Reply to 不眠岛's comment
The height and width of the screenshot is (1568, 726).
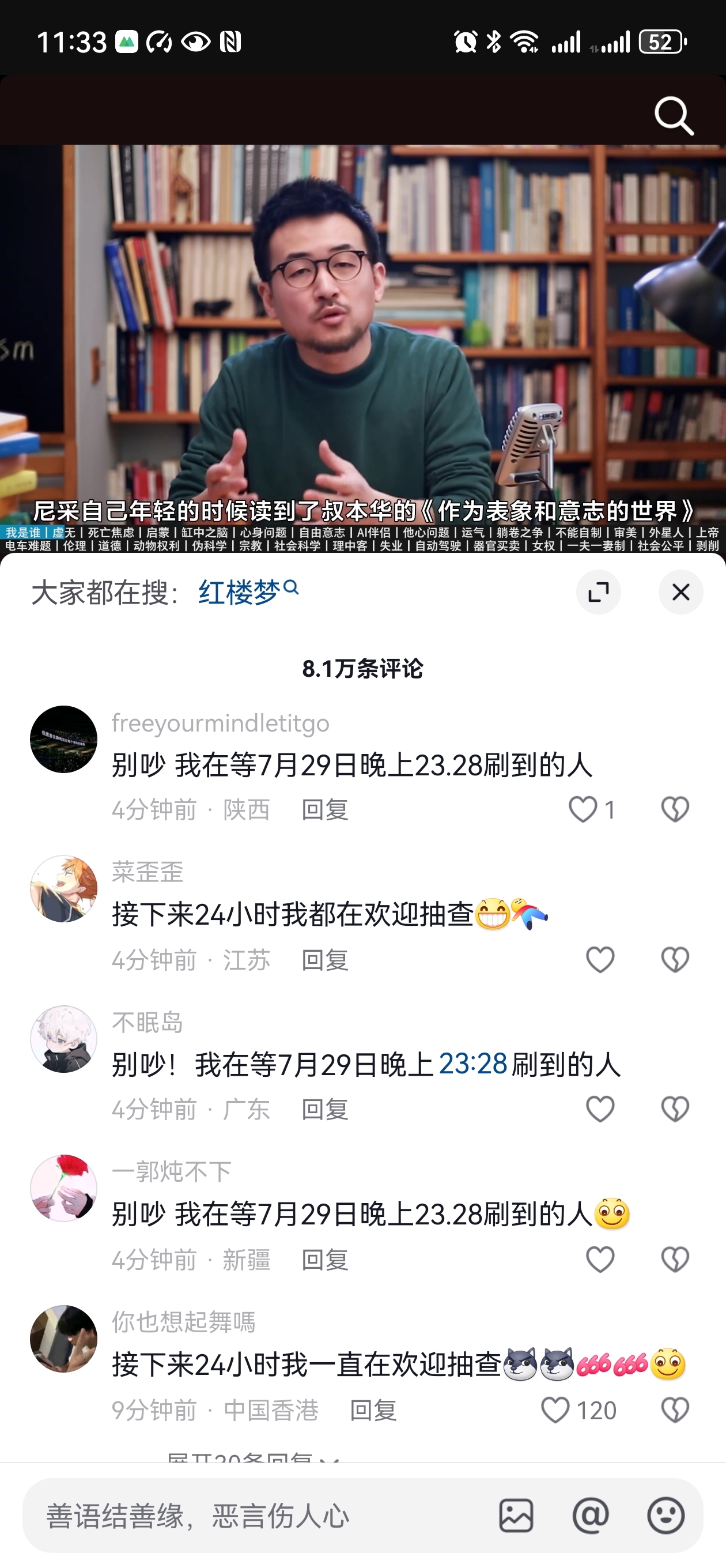(x=325, y=1110)
